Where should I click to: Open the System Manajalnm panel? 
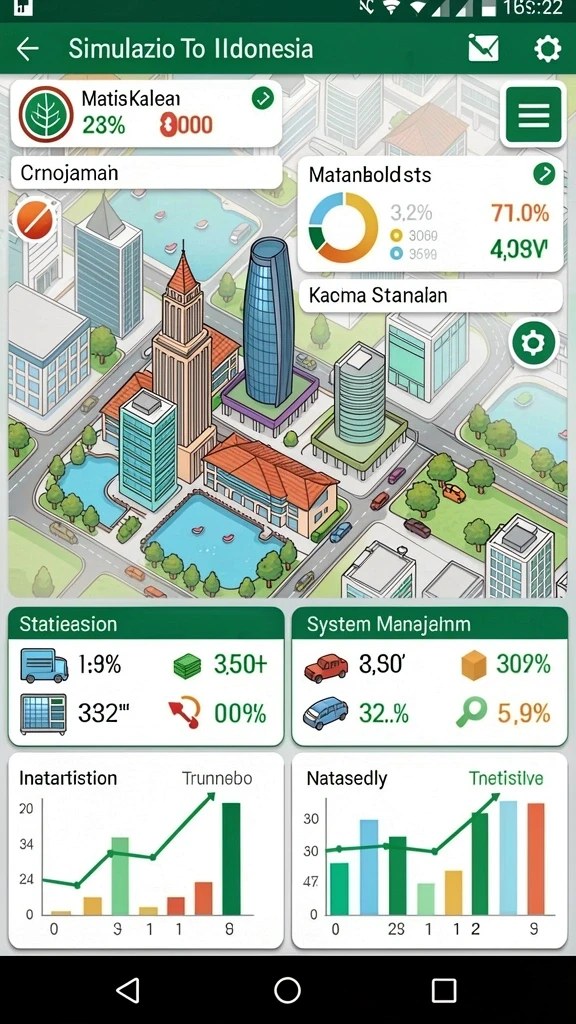tap(430, 677)
